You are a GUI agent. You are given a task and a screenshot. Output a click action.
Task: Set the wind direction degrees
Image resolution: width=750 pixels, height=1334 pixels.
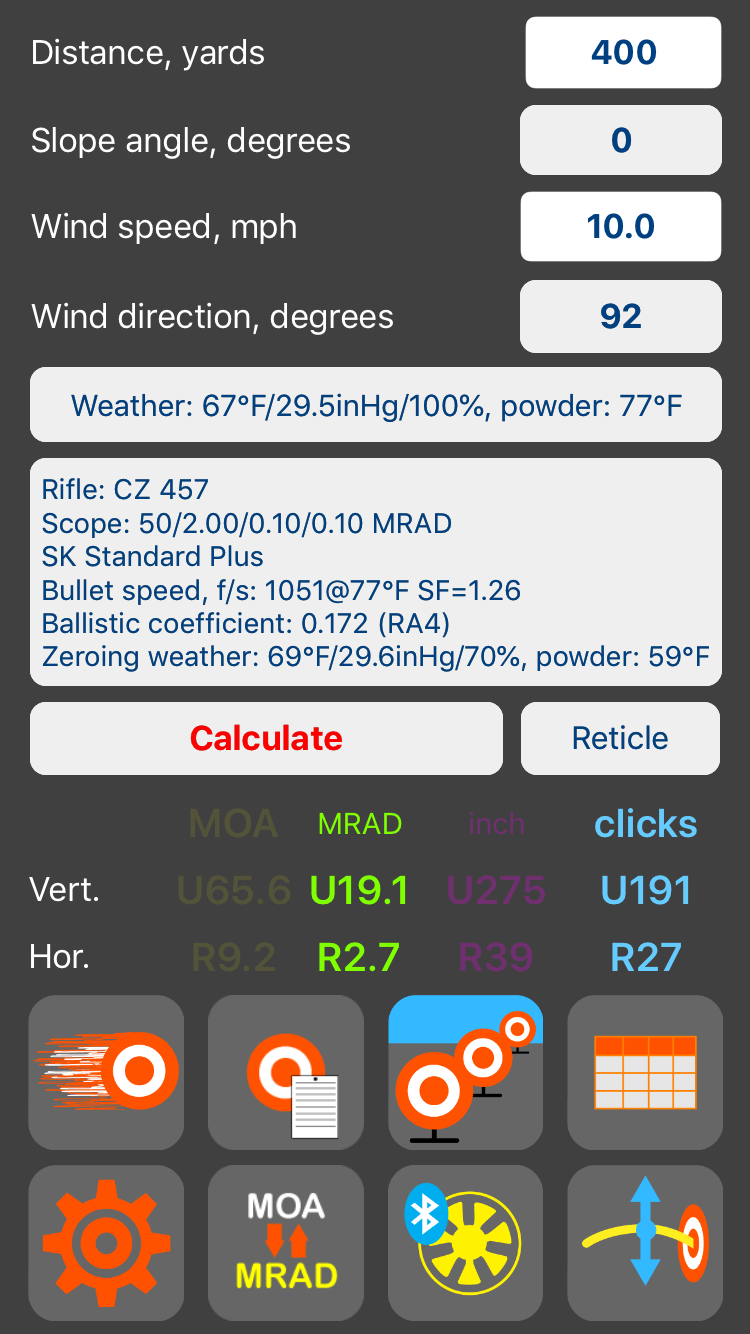click(621, 316)
